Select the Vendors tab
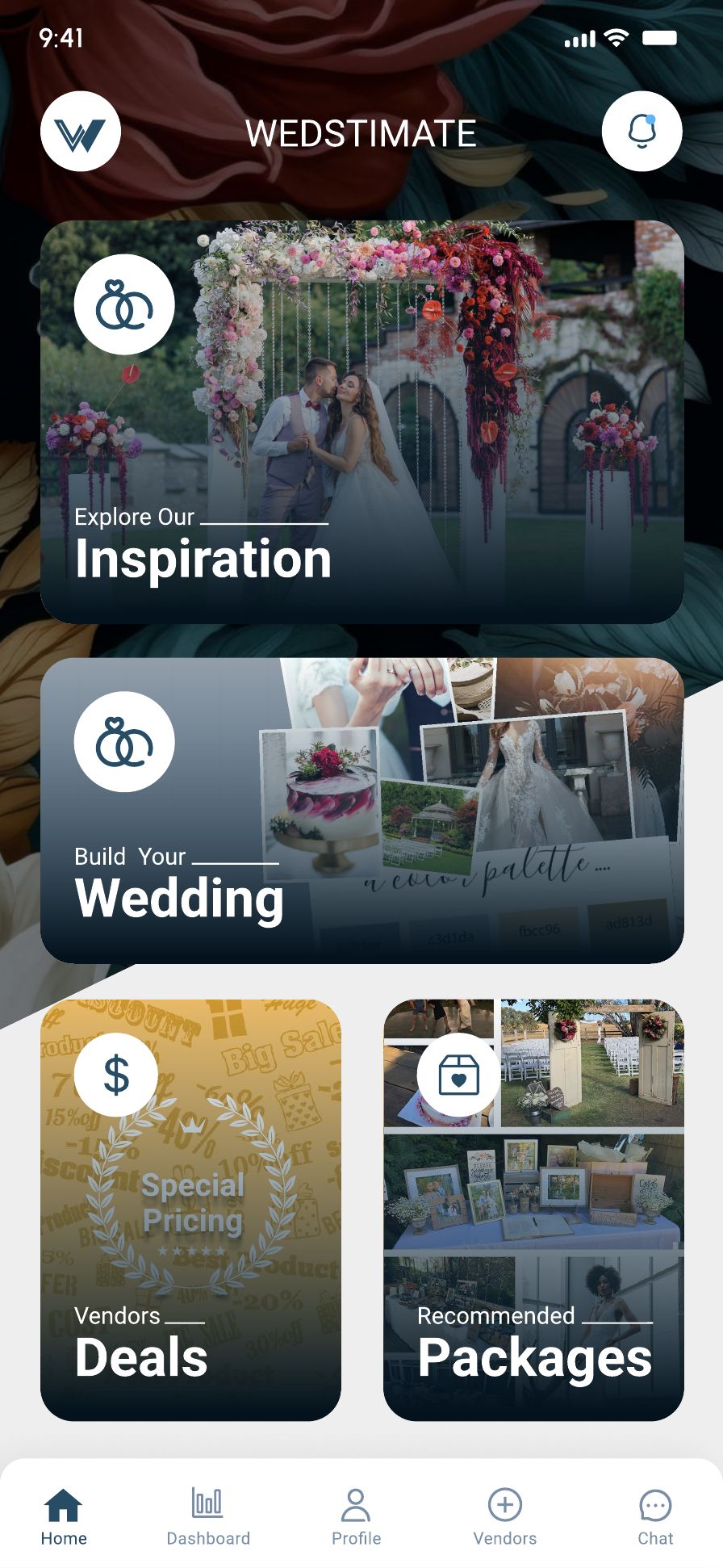The height and width of the screenshot is (1568, 723). 505,1516
